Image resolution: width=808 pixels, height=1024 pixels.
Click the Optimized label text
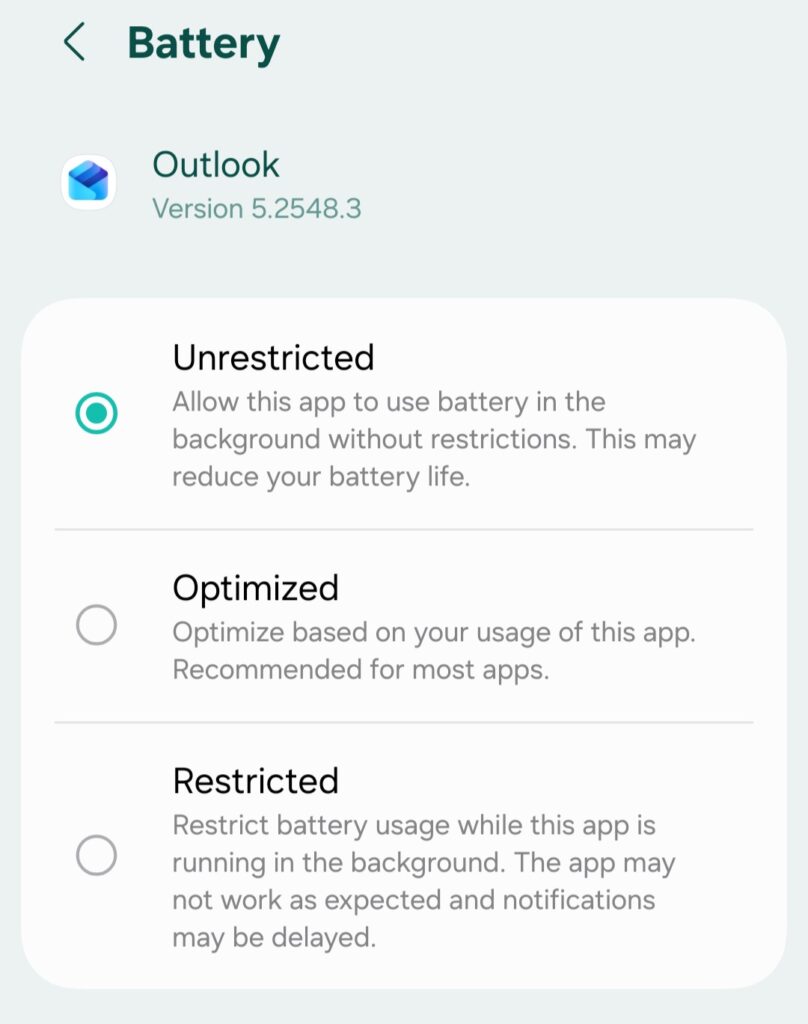pos(256,588)
